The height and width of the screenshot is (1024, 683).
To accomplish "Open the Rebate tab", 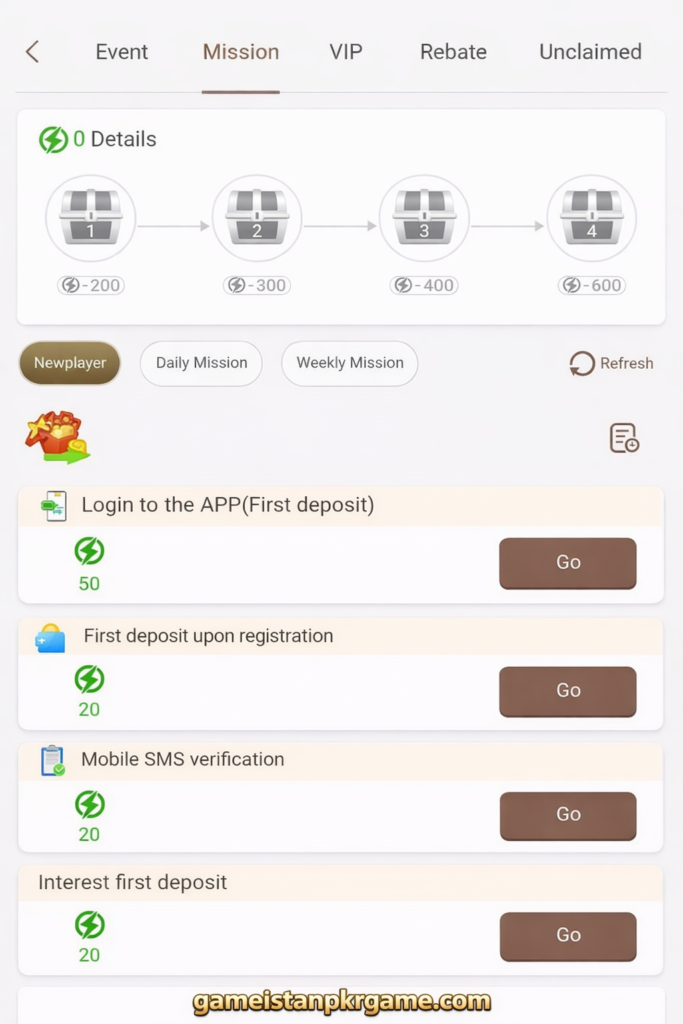I will (x=453, y=52).
